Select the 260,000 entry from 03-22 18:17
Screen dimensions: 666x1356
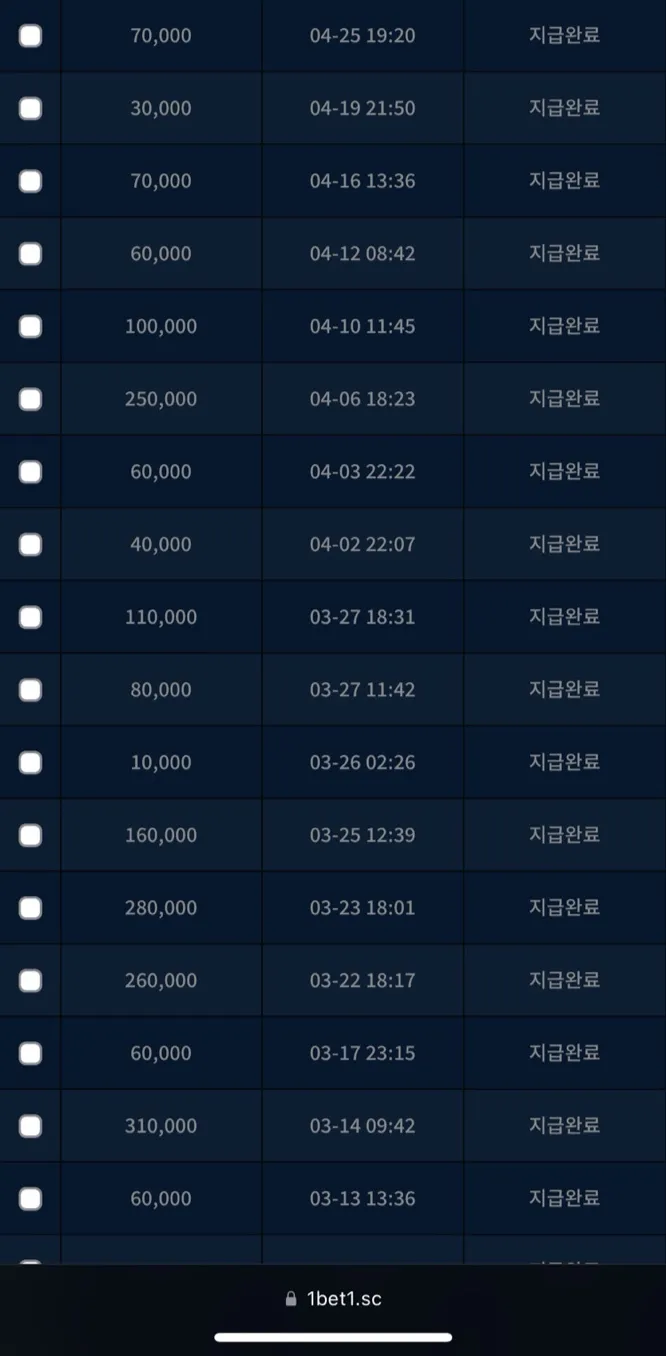coord(30,981)
